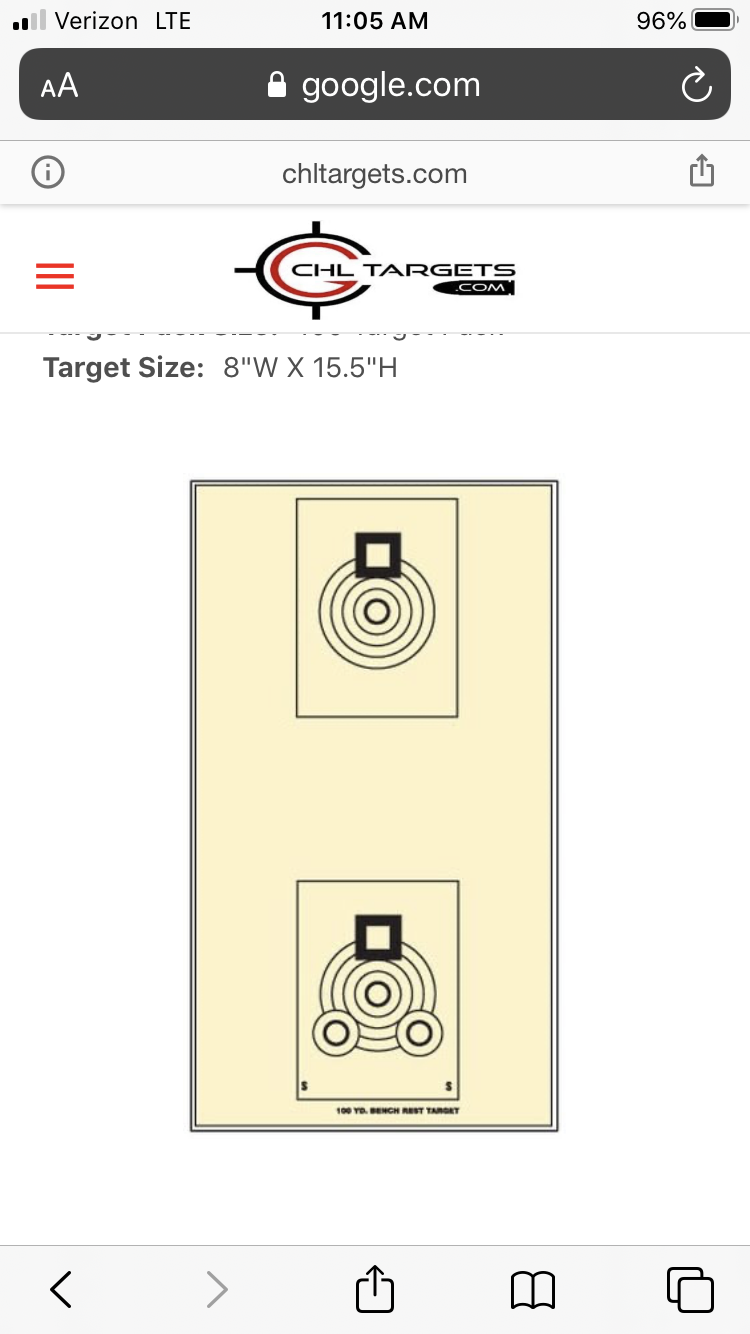Reload the current page

tap(695, 86)
